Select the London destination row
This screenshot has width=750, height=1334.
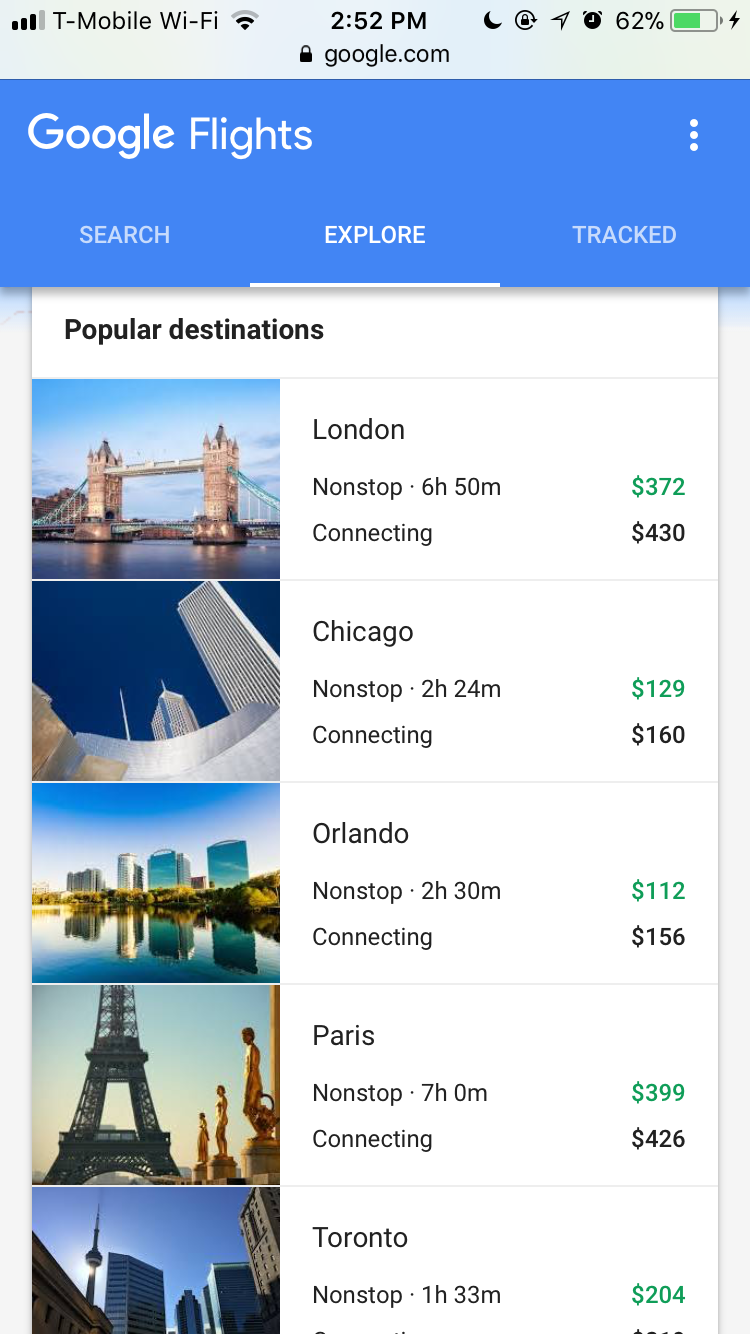click(x=450, y=478)
